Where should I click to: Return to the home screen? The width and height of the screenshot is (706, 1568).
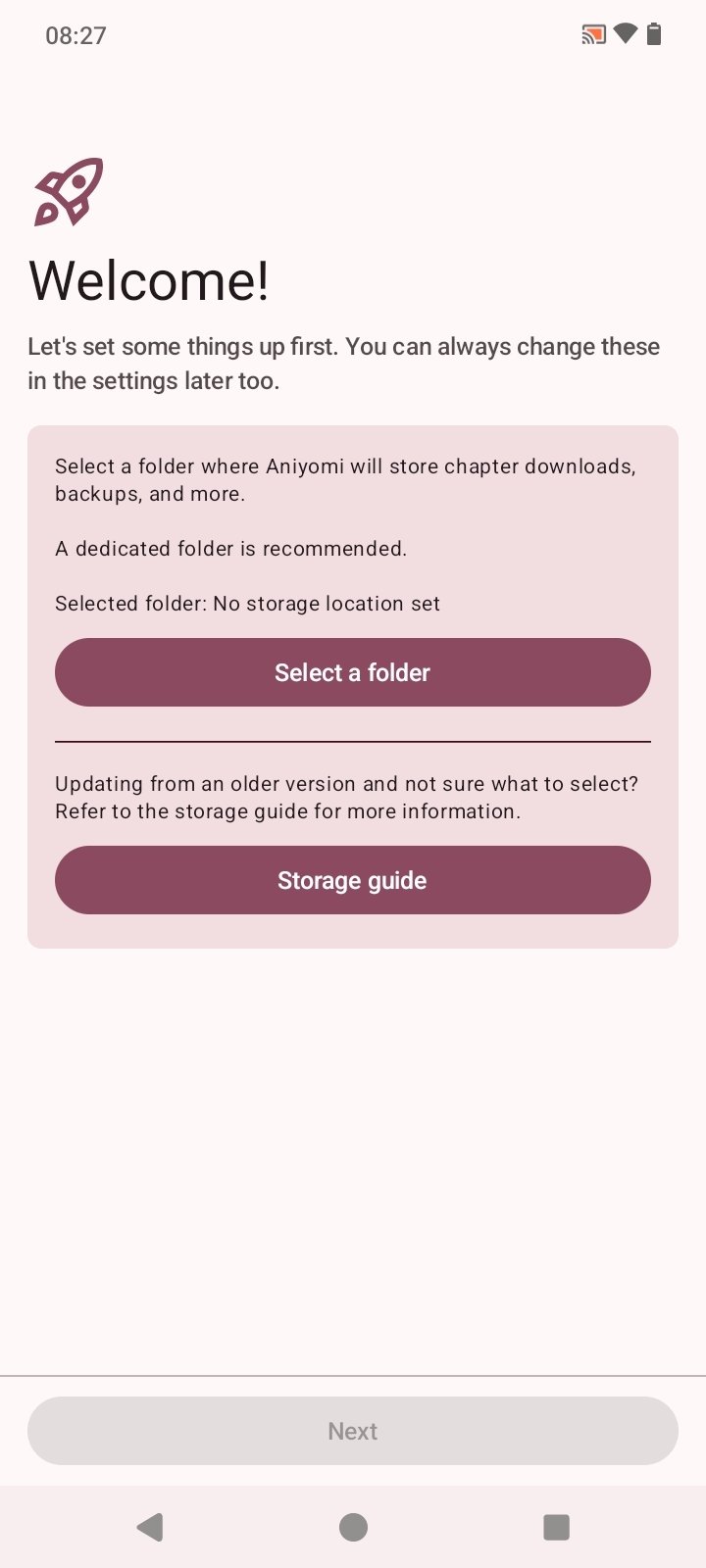[353, 1527]
